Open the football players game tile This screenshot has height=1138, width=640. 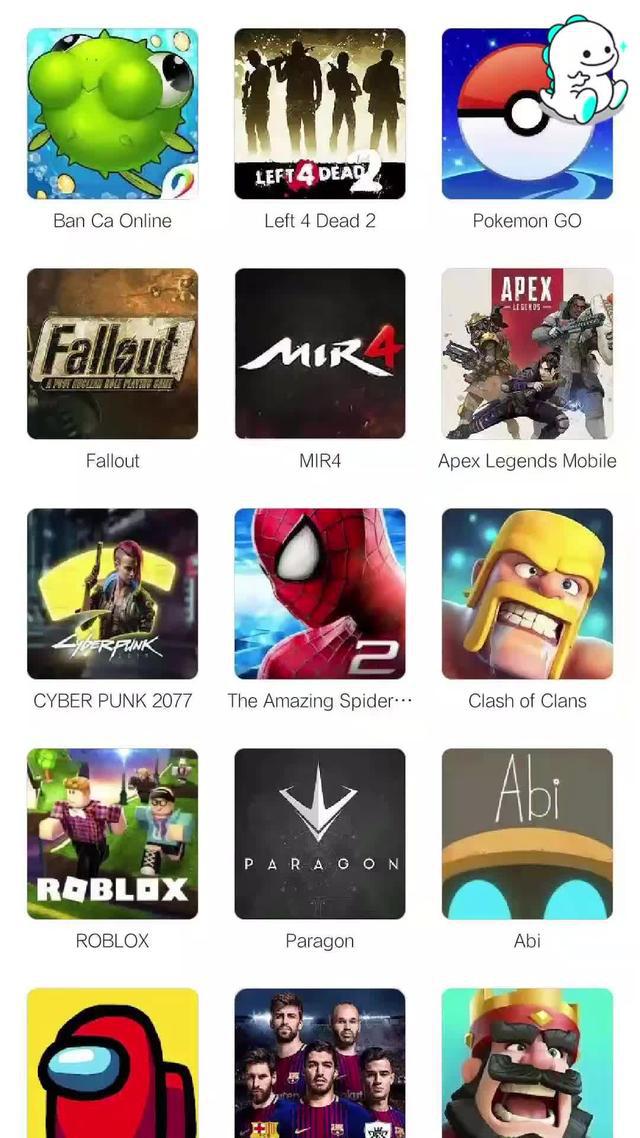pos(320,1062)
